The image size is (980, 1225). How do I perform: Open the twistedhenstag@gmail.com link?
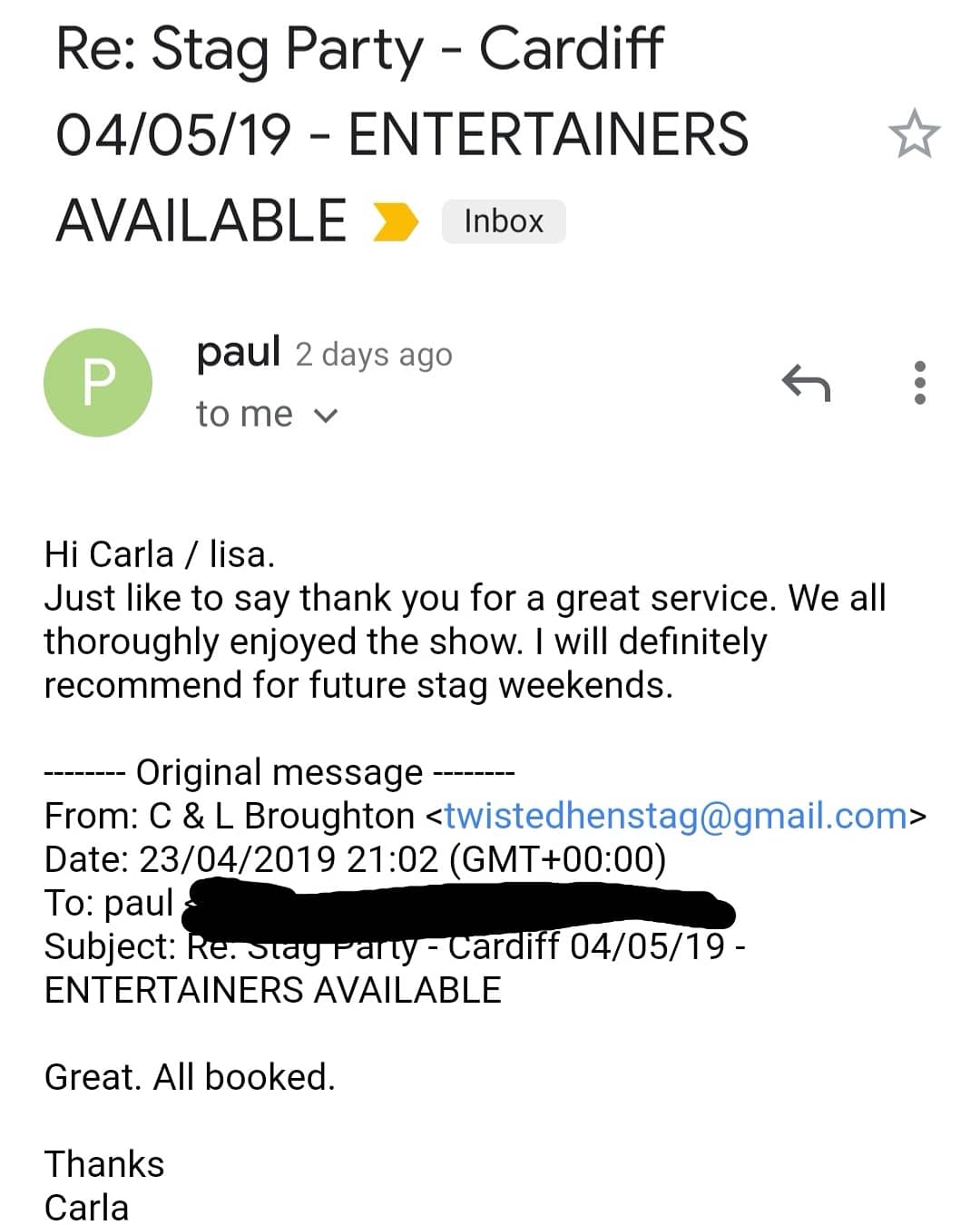click(676, 816)
